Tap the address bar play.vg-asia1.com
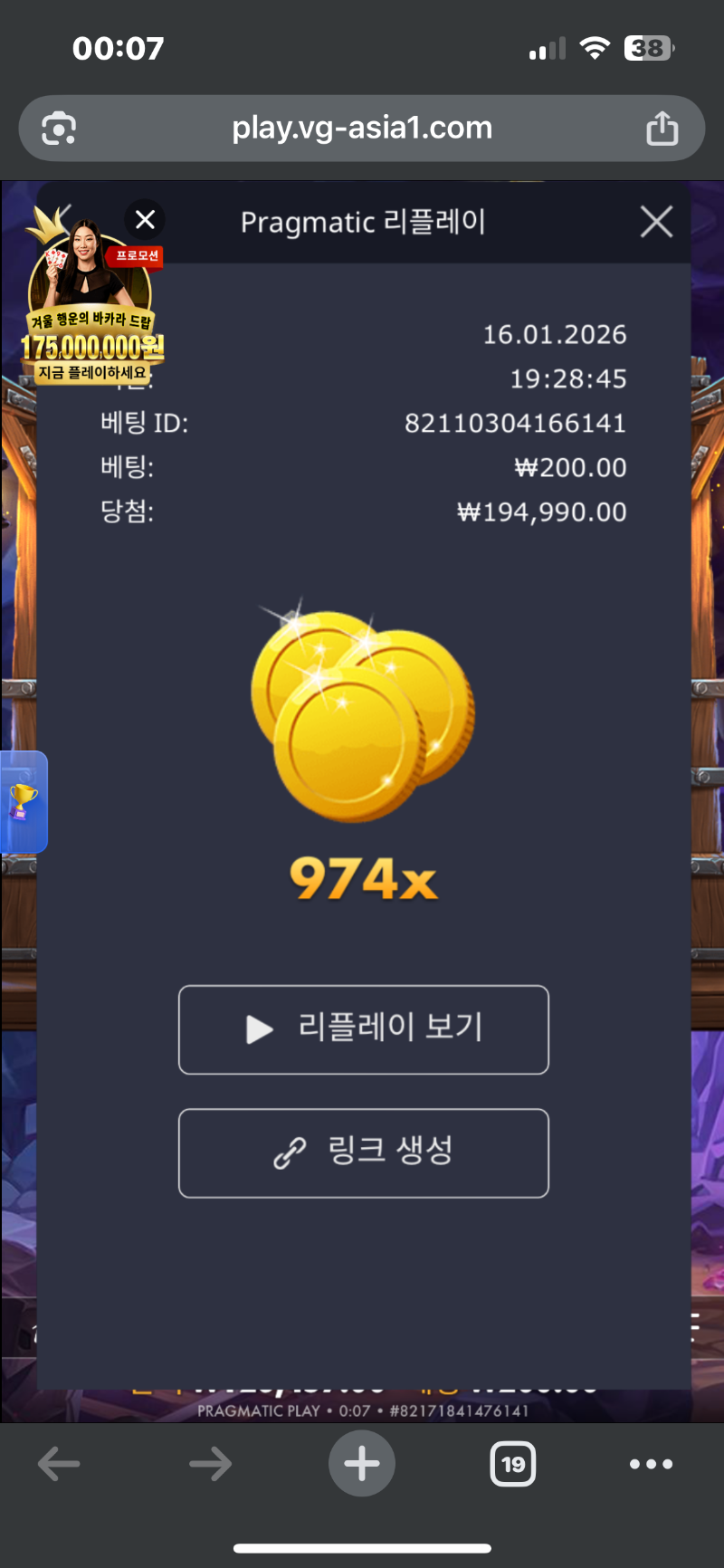Viewport: 724px width, 1568px height. click(362, 129)
